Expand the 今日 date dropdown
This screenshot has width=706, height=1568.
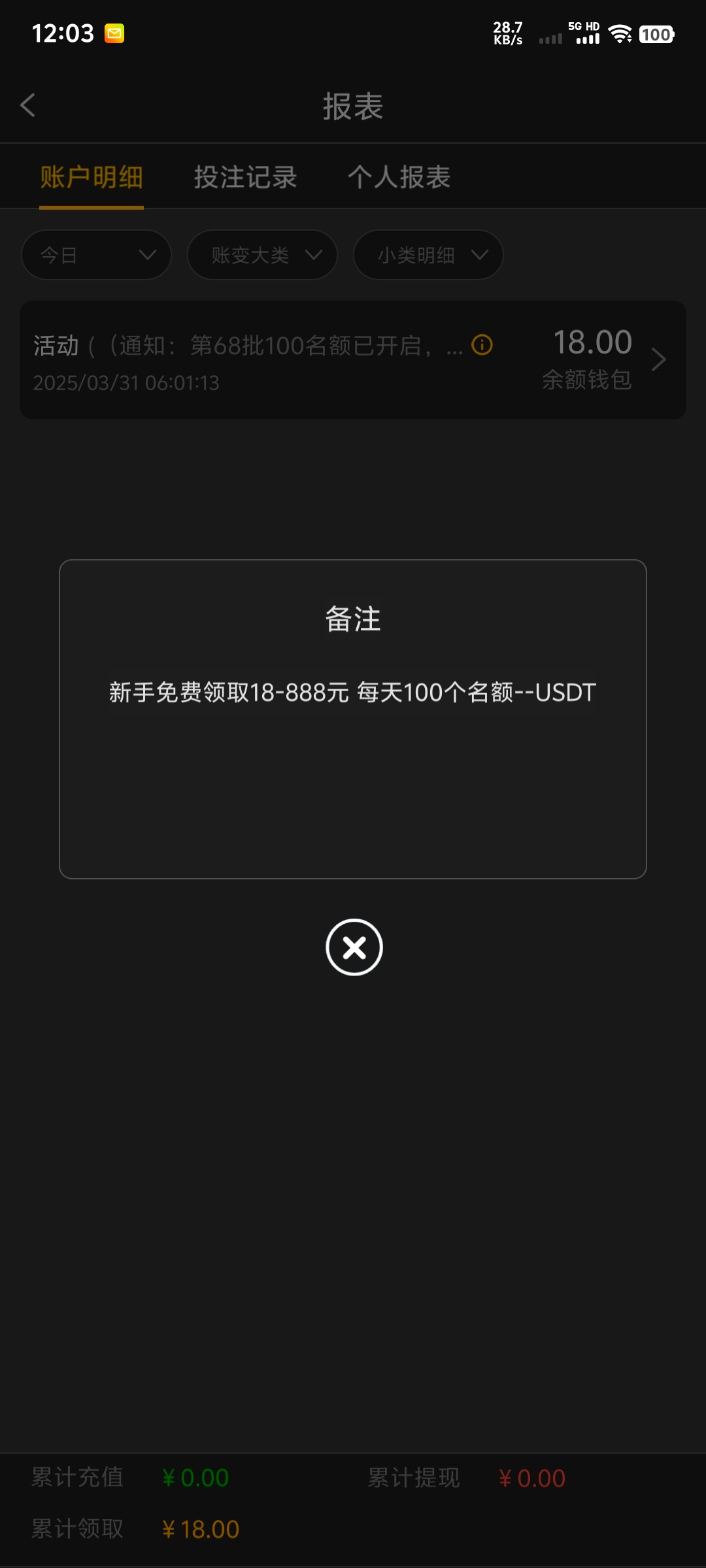[x=96, y=255]
